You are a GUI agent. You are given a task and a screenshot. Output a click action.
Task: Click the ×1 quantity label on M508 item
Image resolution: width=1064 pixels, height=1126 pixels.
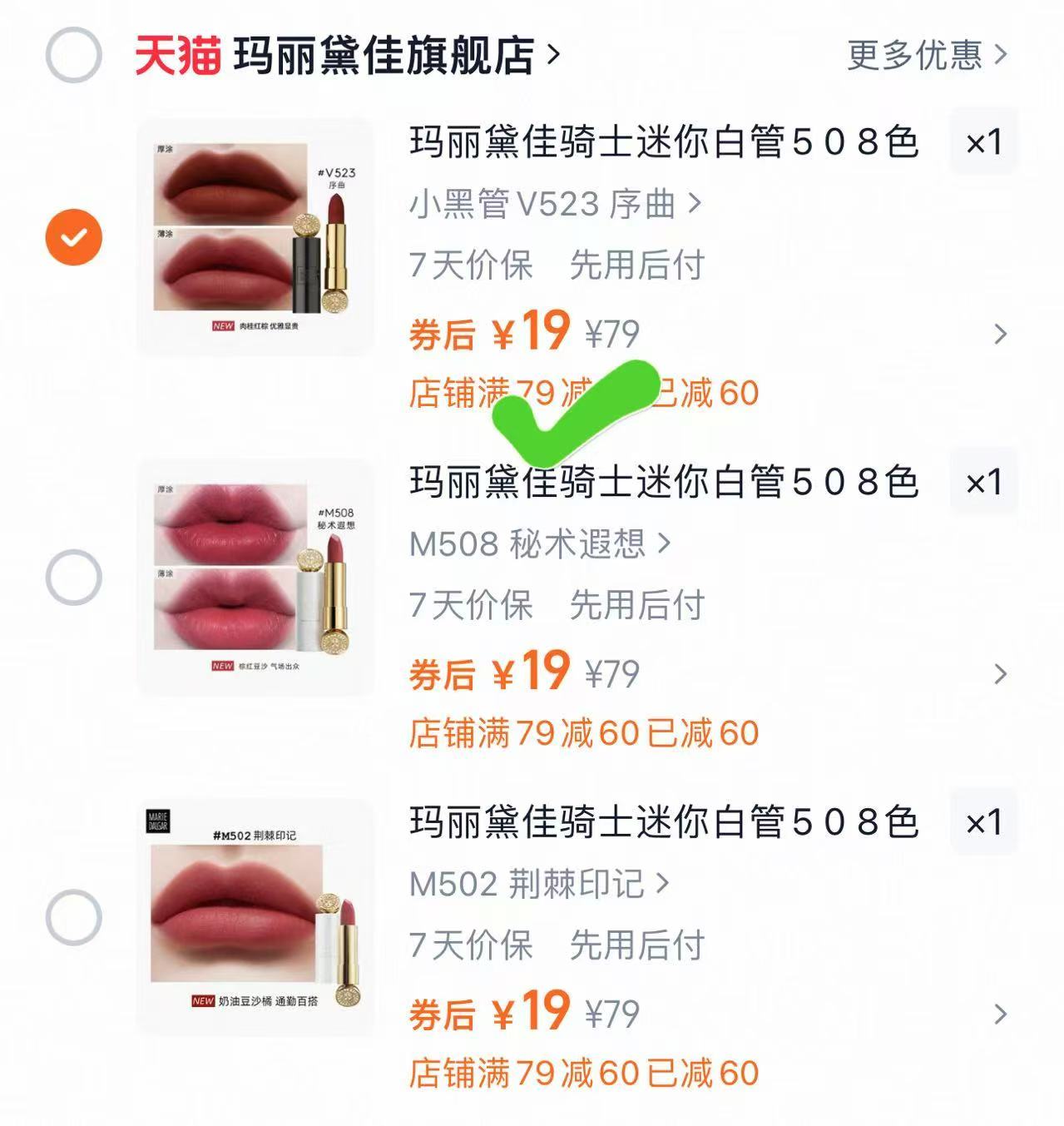(x=983, y=483)
